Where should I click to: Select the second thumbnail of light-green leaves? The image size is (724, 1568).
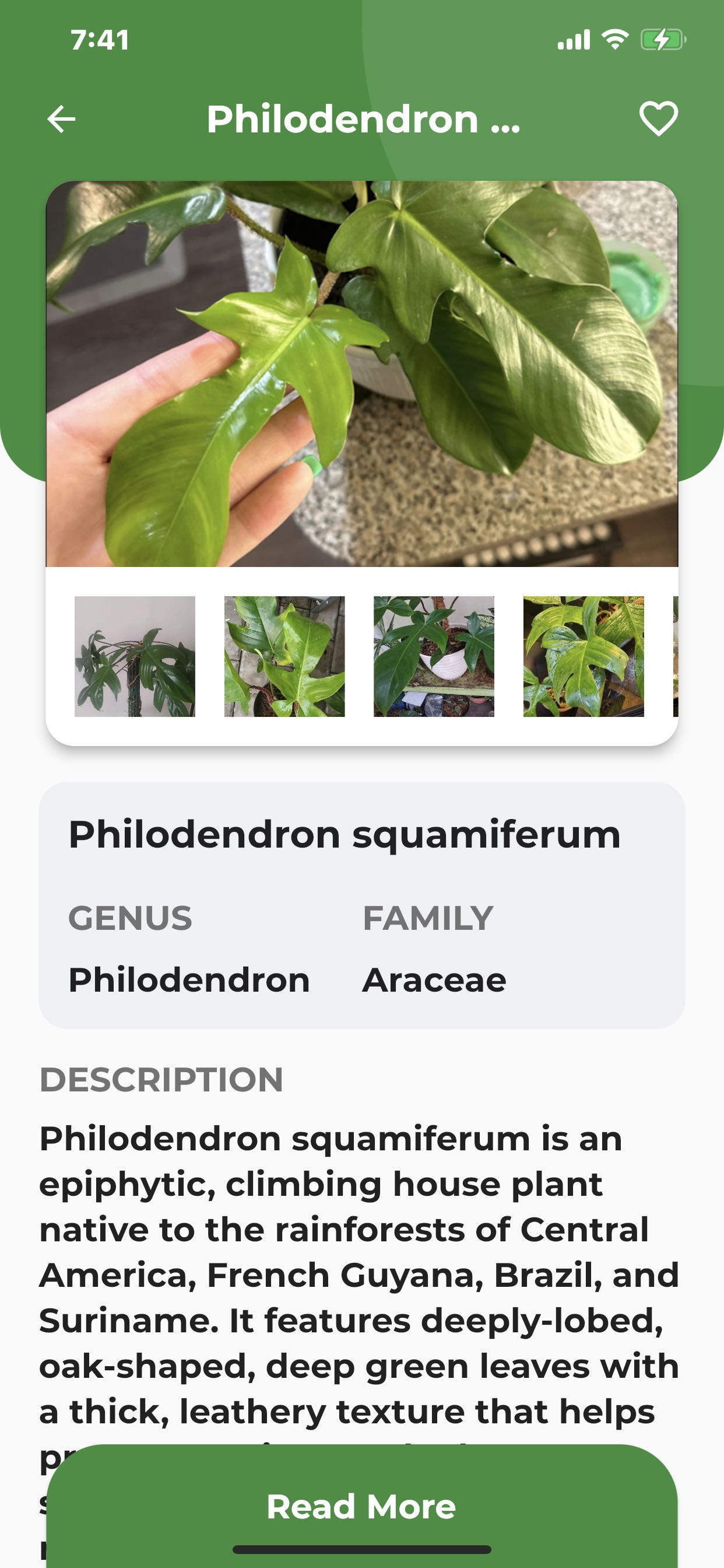[284, 656]
